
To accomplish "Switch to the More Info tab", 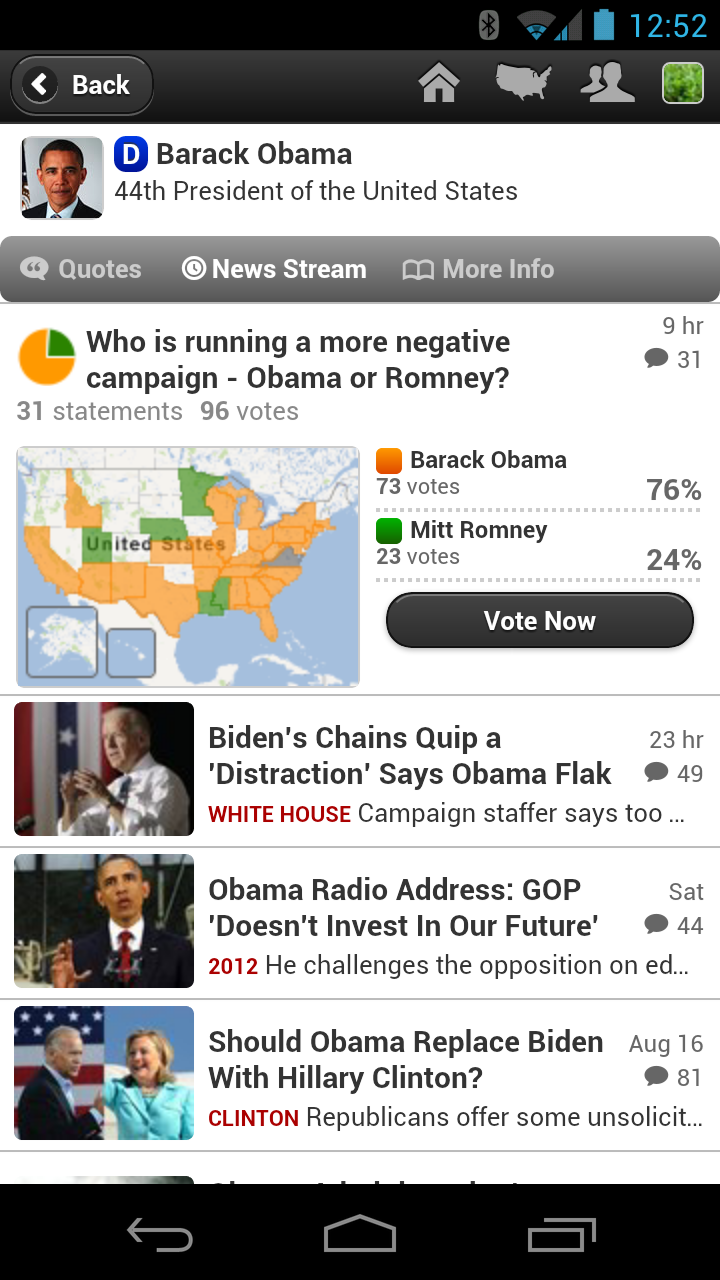I will [x=478, y=269].
